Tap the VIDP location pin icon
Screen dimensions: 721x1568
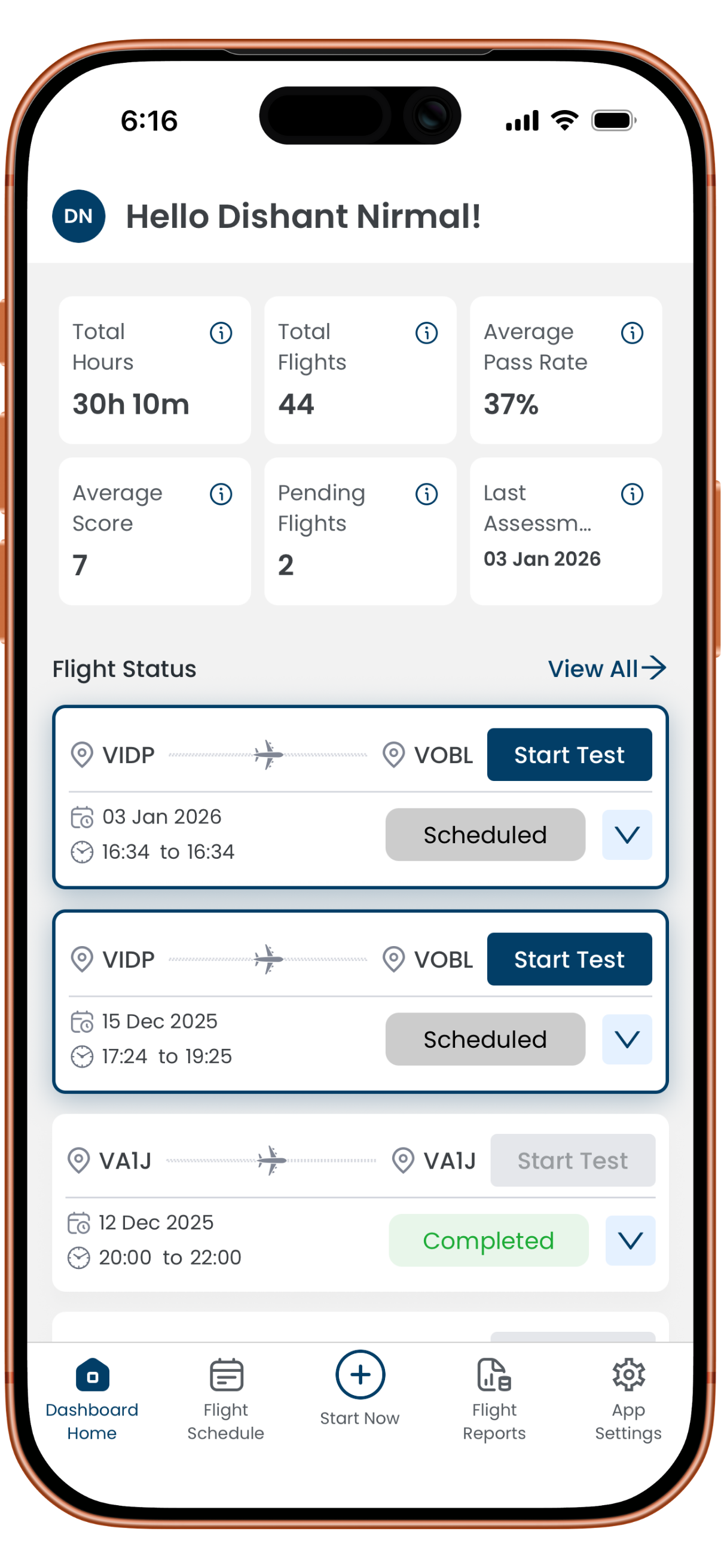82,754
